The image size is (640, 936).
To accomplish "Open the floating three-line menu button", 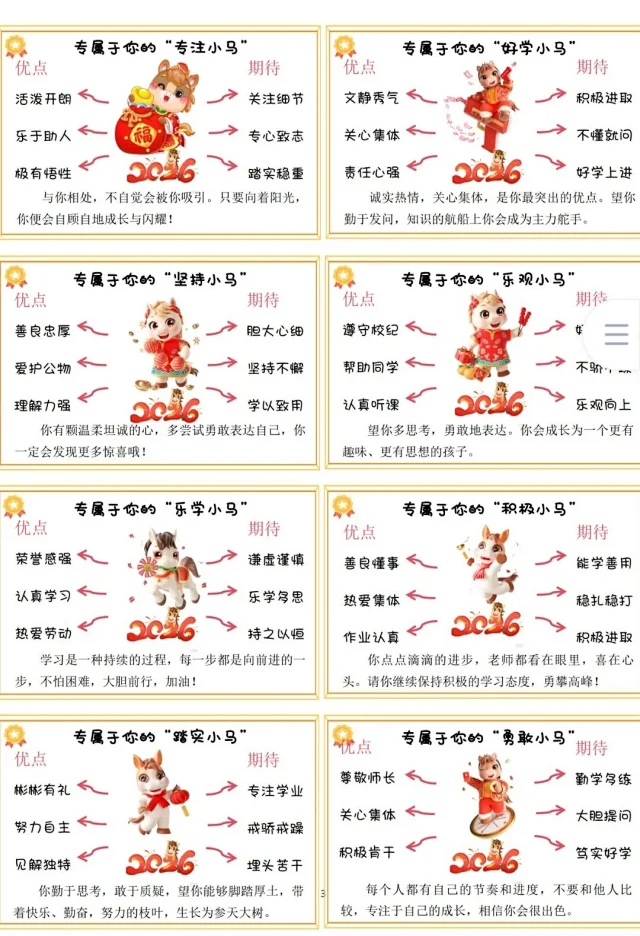I will tap(616, 335).
